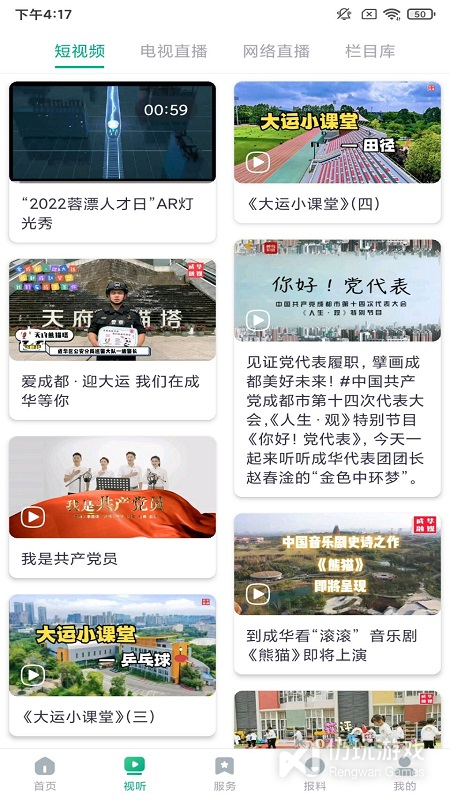Open 《大运小课堂》(三) table tennis video
Viewport: 450px width, 800px height.
coord(112,665)
